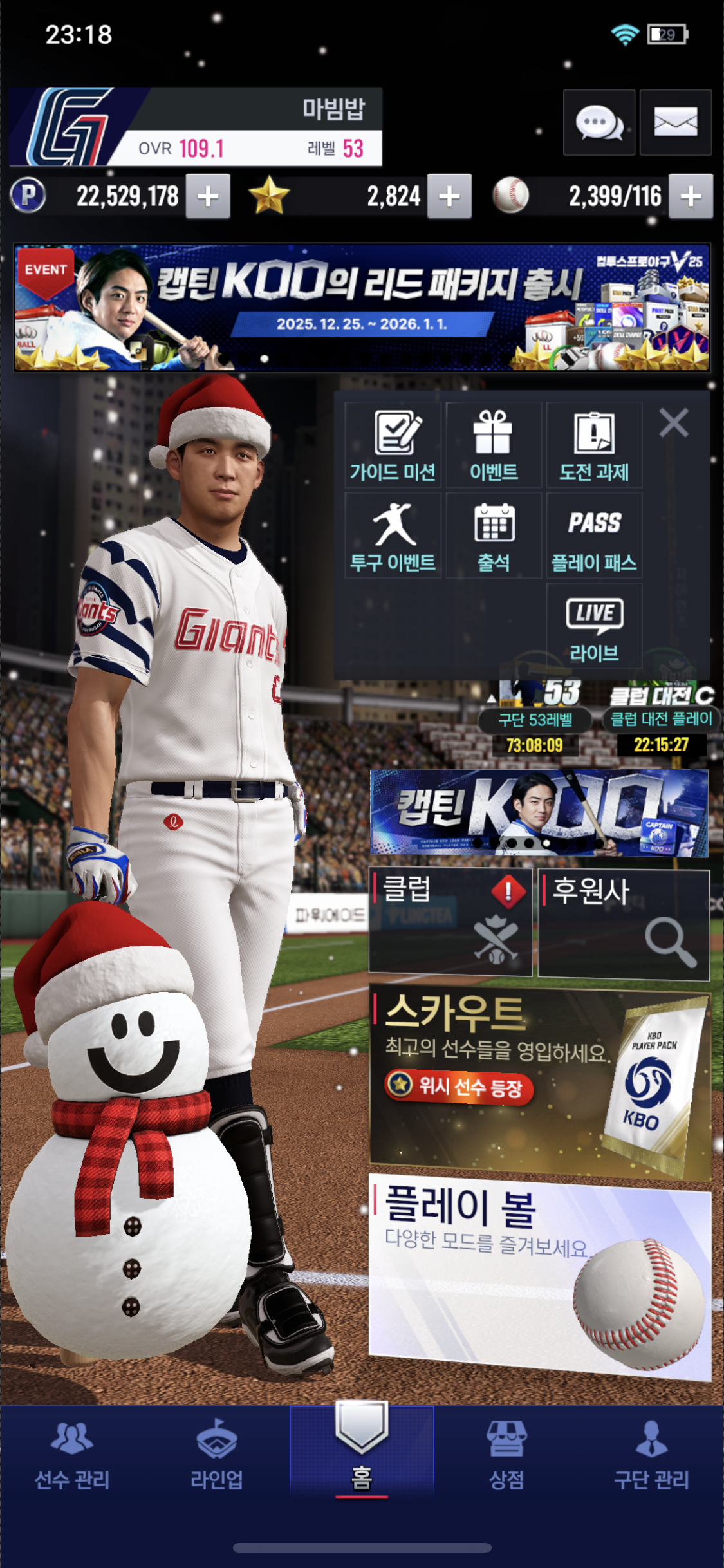Open 가이드 미션
Viewport: 724px width, 1568px height.
[x=393, y=445]
